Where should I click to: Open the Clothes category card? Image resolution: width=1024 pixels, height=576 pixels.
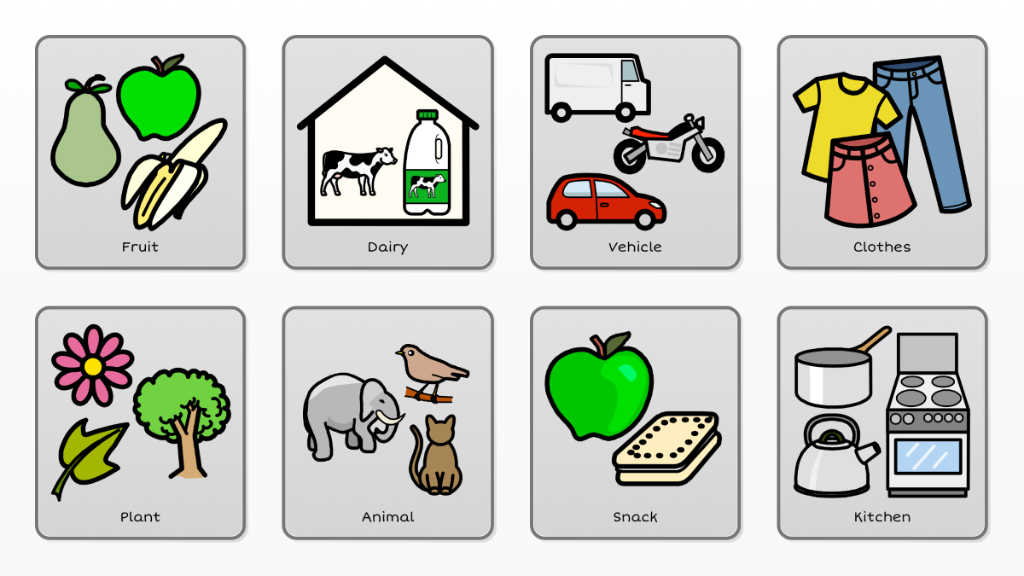click(x=882, y=152)
